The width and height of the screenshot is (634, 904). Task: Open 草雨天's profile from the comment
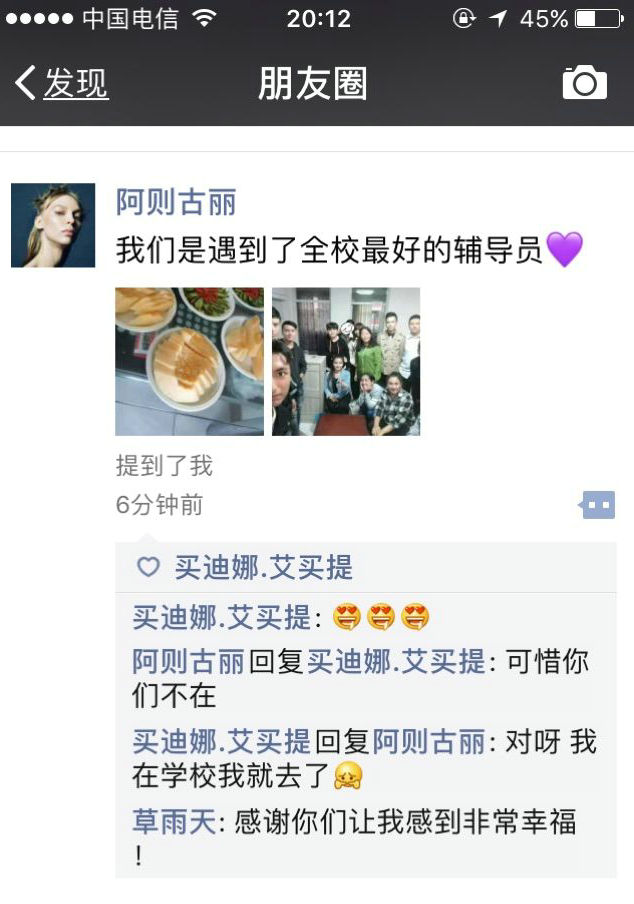tap(174, 823)
